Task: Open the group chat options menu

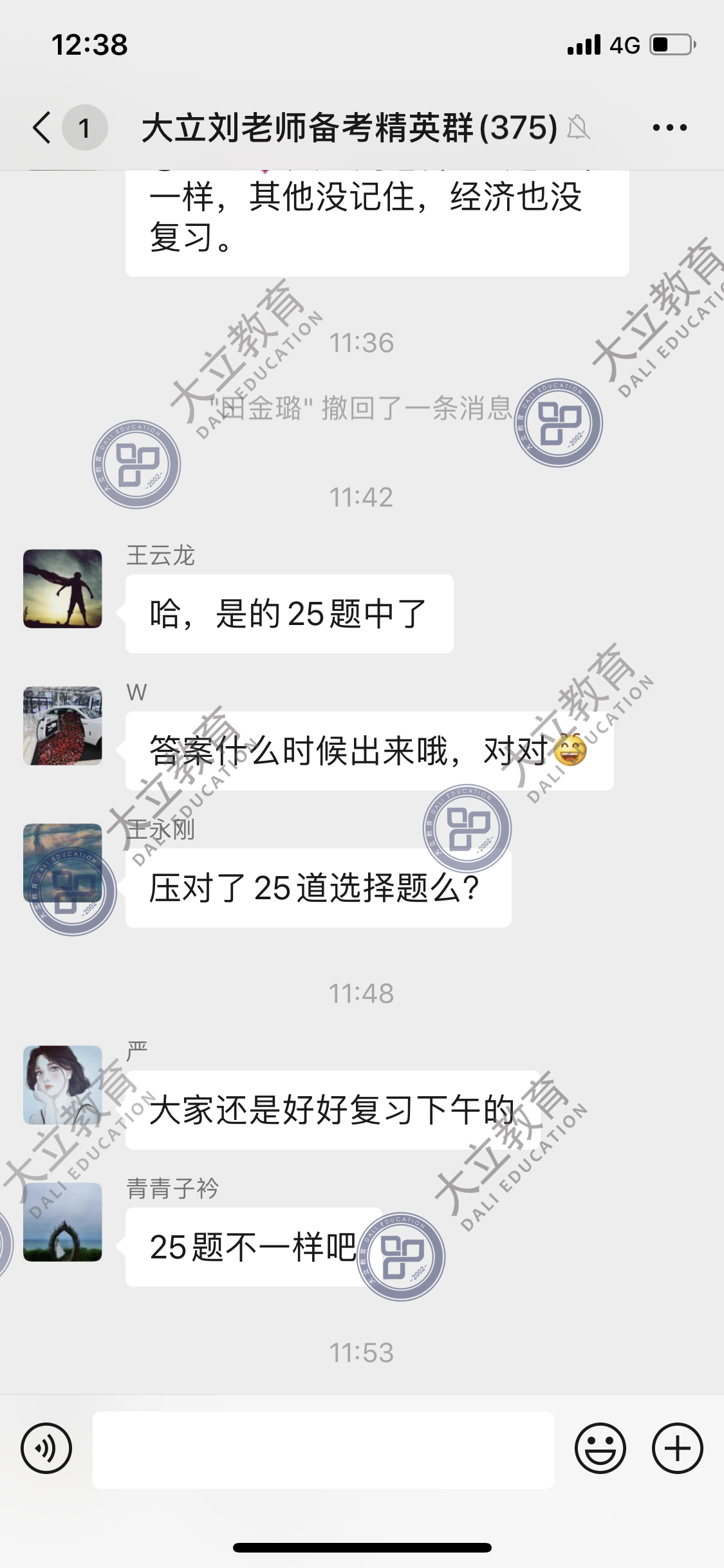Action: pyautogui.click(x=669, y=127)
